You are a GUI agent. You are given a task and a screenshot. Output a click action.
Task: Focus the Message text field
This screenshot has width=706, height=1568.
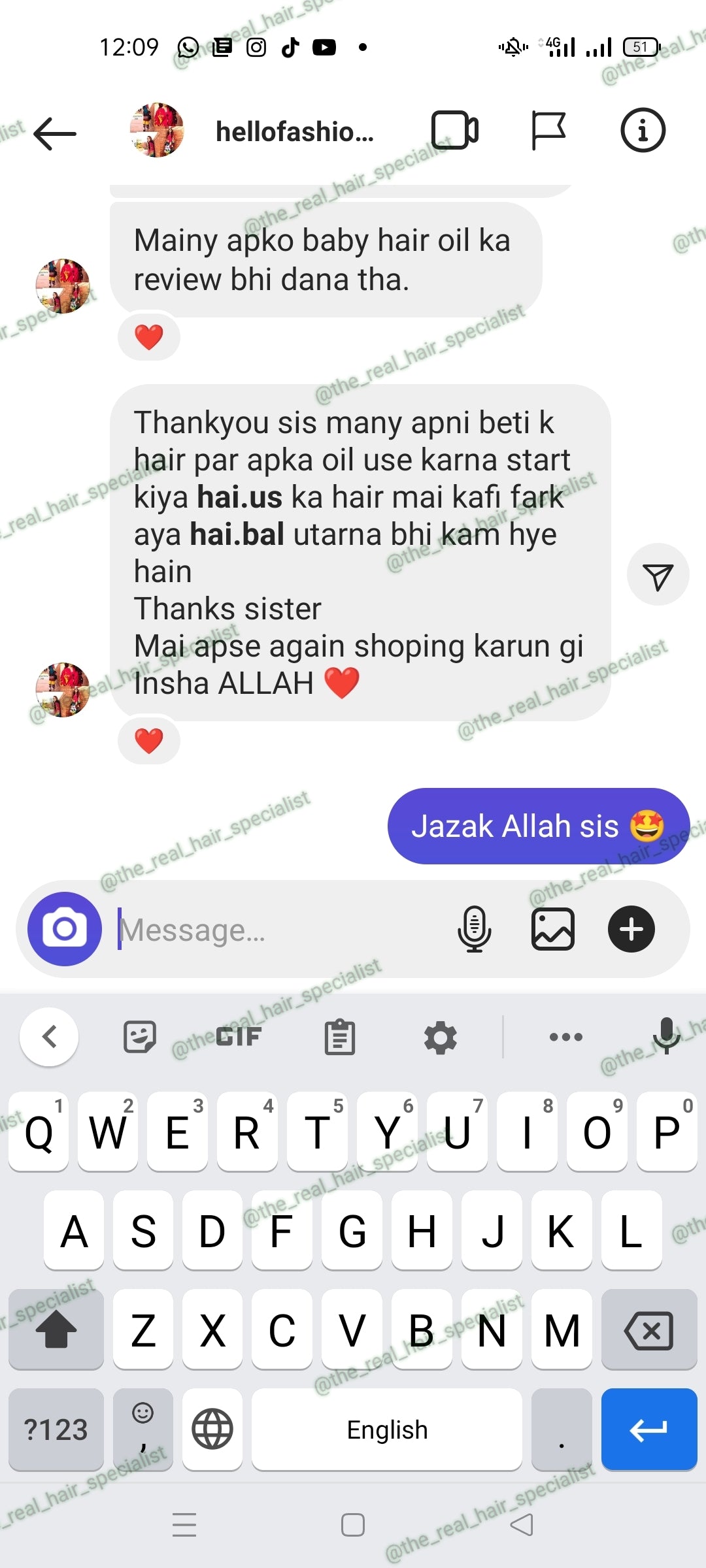(x=275, y=930)
